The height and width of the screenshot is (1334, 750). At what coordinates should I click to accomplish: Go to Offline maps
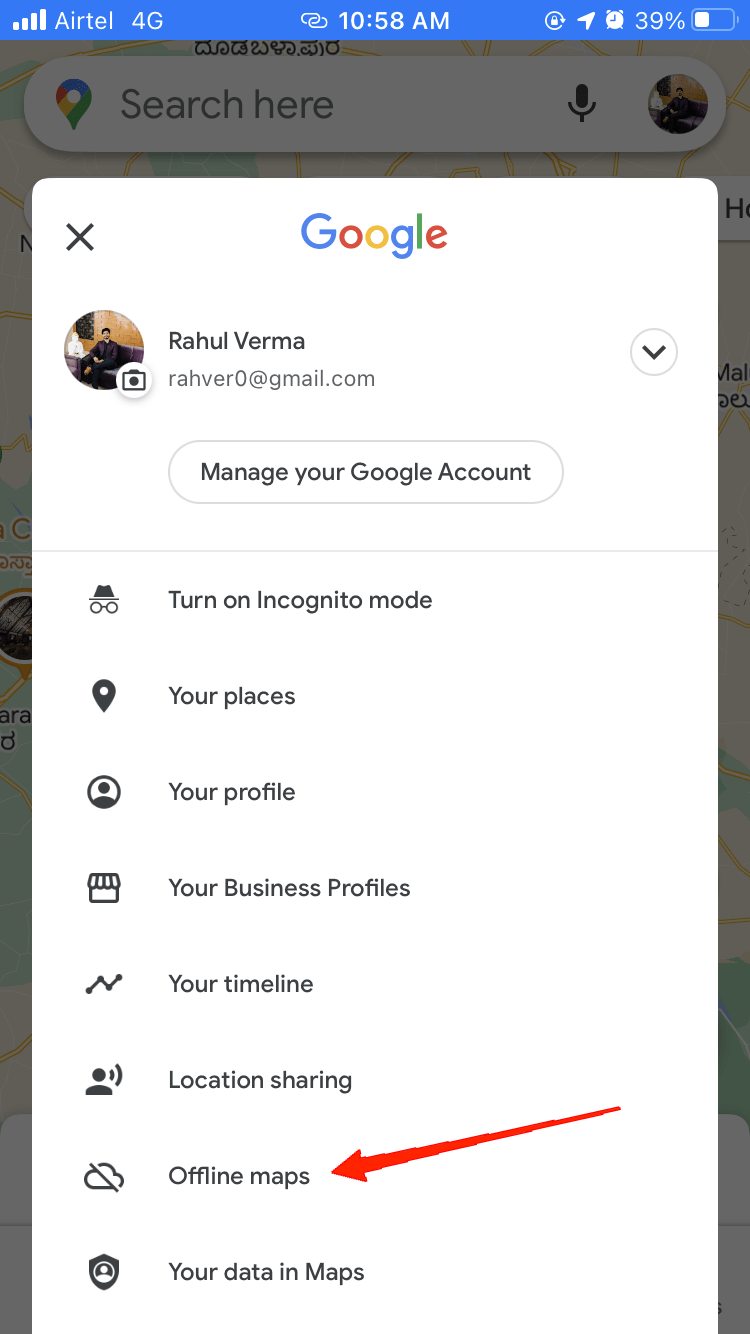click(239, 1176)
